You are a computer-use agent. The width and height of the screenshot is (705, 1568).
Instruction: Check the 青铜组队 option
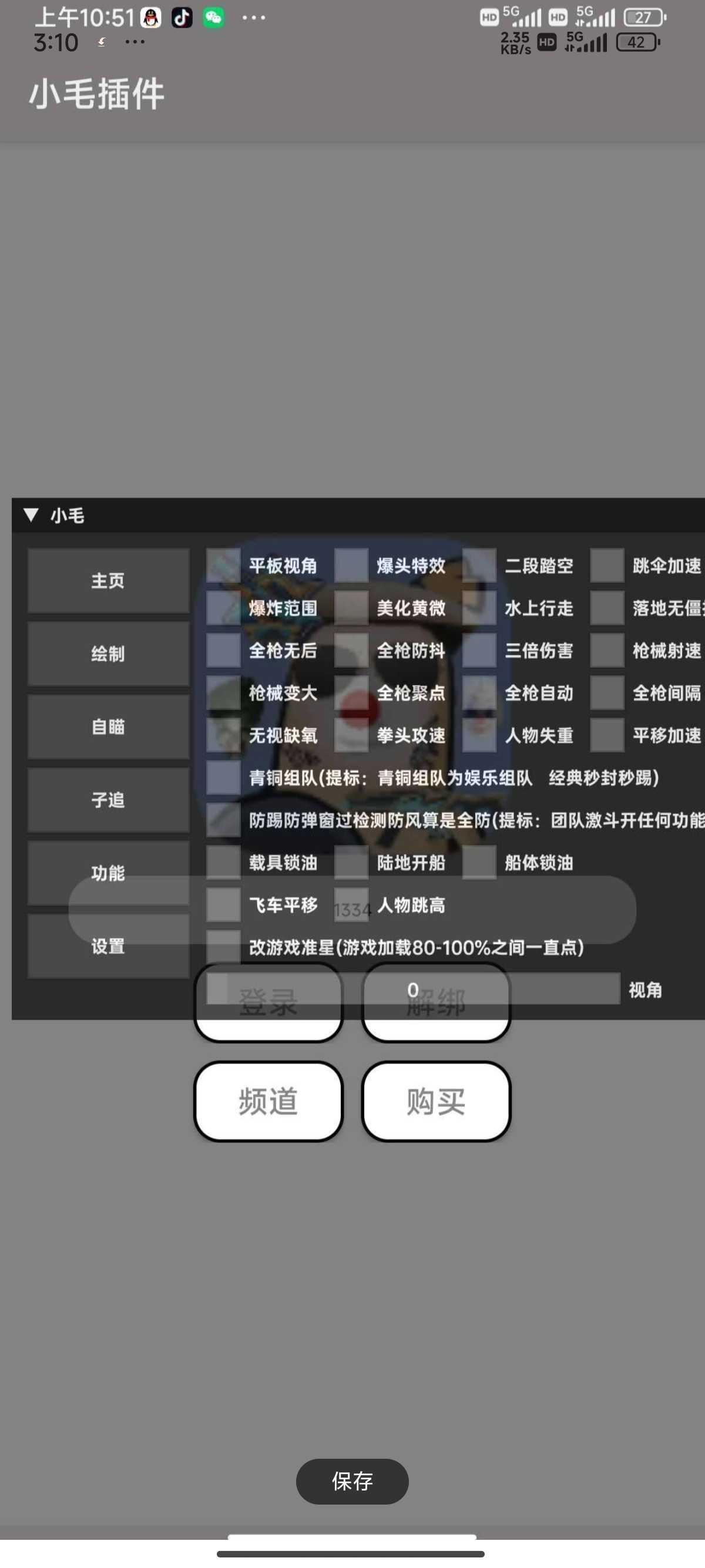click(x=223, y=778)
